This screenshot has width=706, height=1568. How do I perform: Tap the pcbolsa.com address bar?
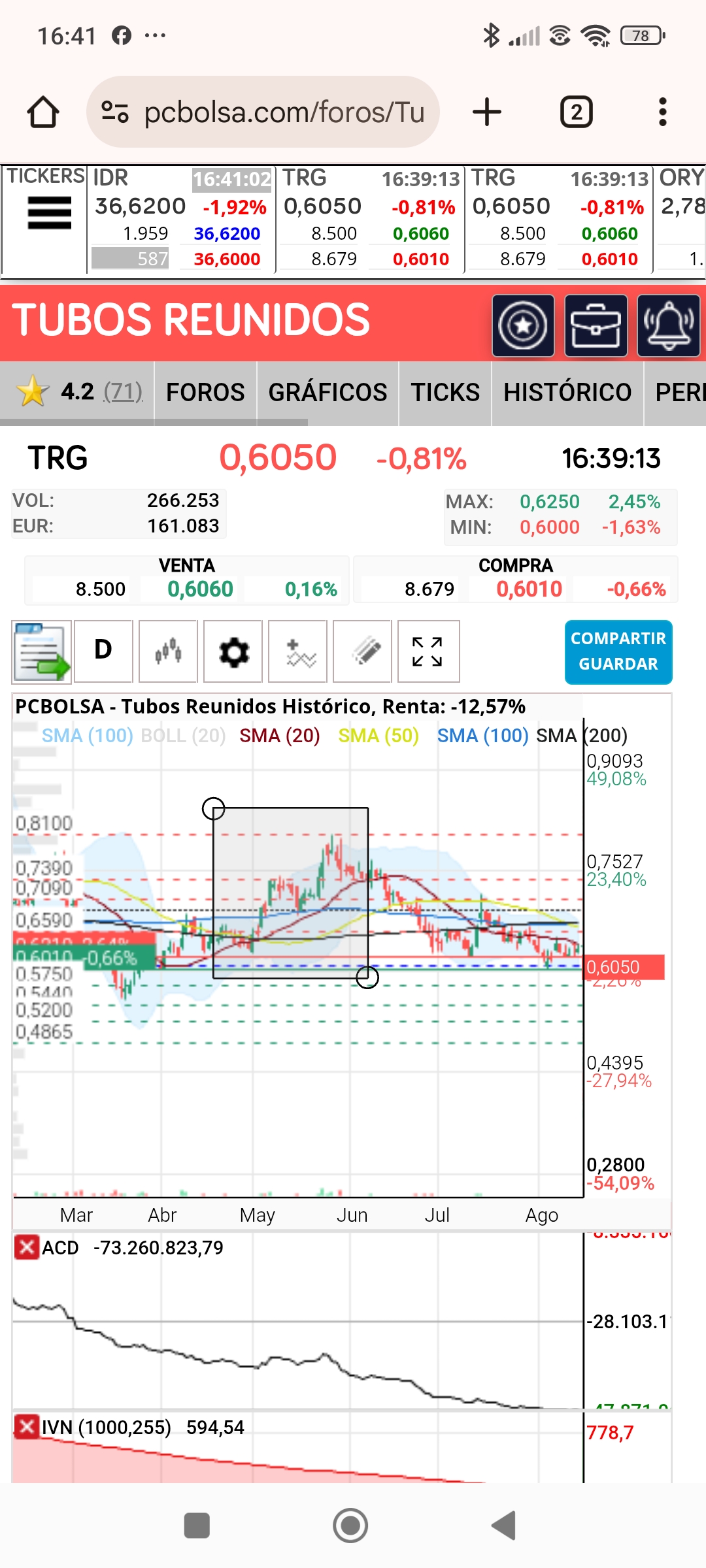(263, 112)
